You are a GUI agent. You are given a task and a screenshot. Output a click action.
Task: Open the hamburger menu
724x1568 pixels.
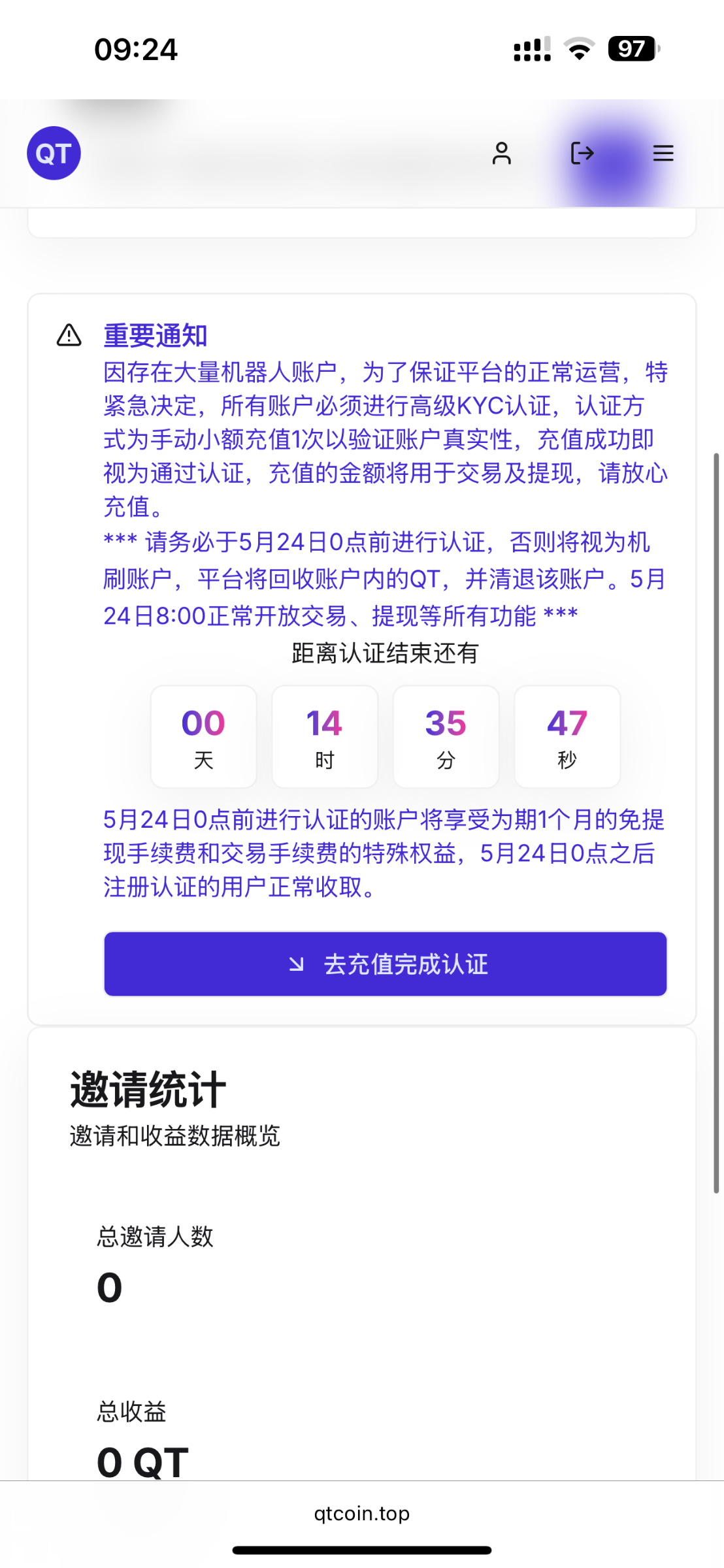(x=663, y=154)
